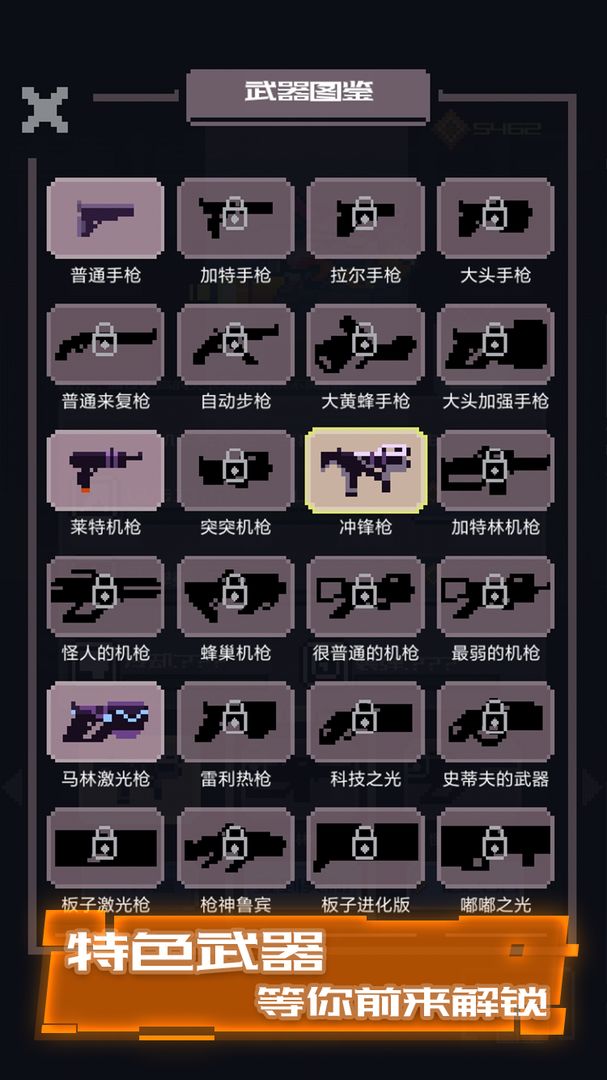The height and width of the screenshot is (1080, 607).
Task: Tap the 加特林机枪 locked tile
Action: (495, 470)
